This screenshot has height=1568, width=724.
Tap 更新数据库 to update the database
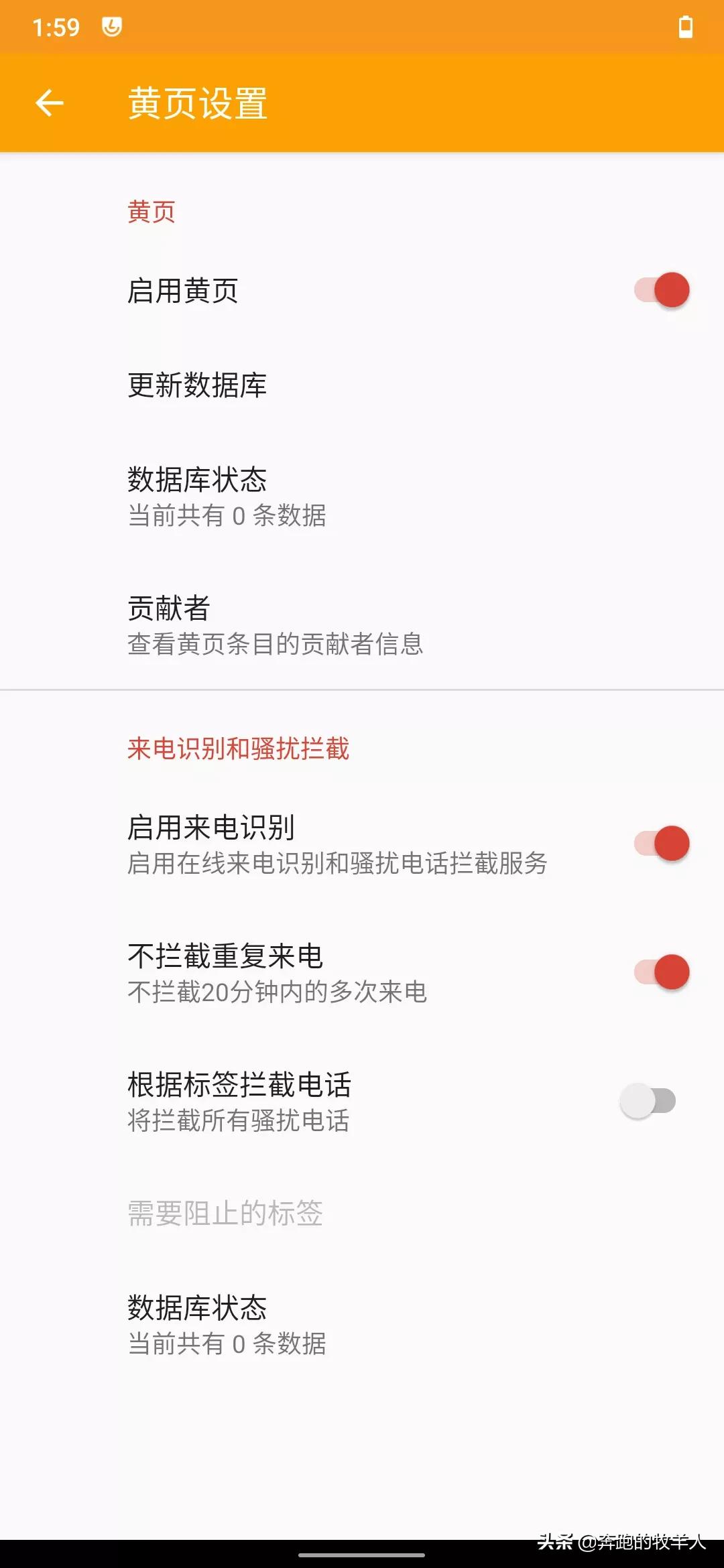pyautogui.click(x=198, y=385)
